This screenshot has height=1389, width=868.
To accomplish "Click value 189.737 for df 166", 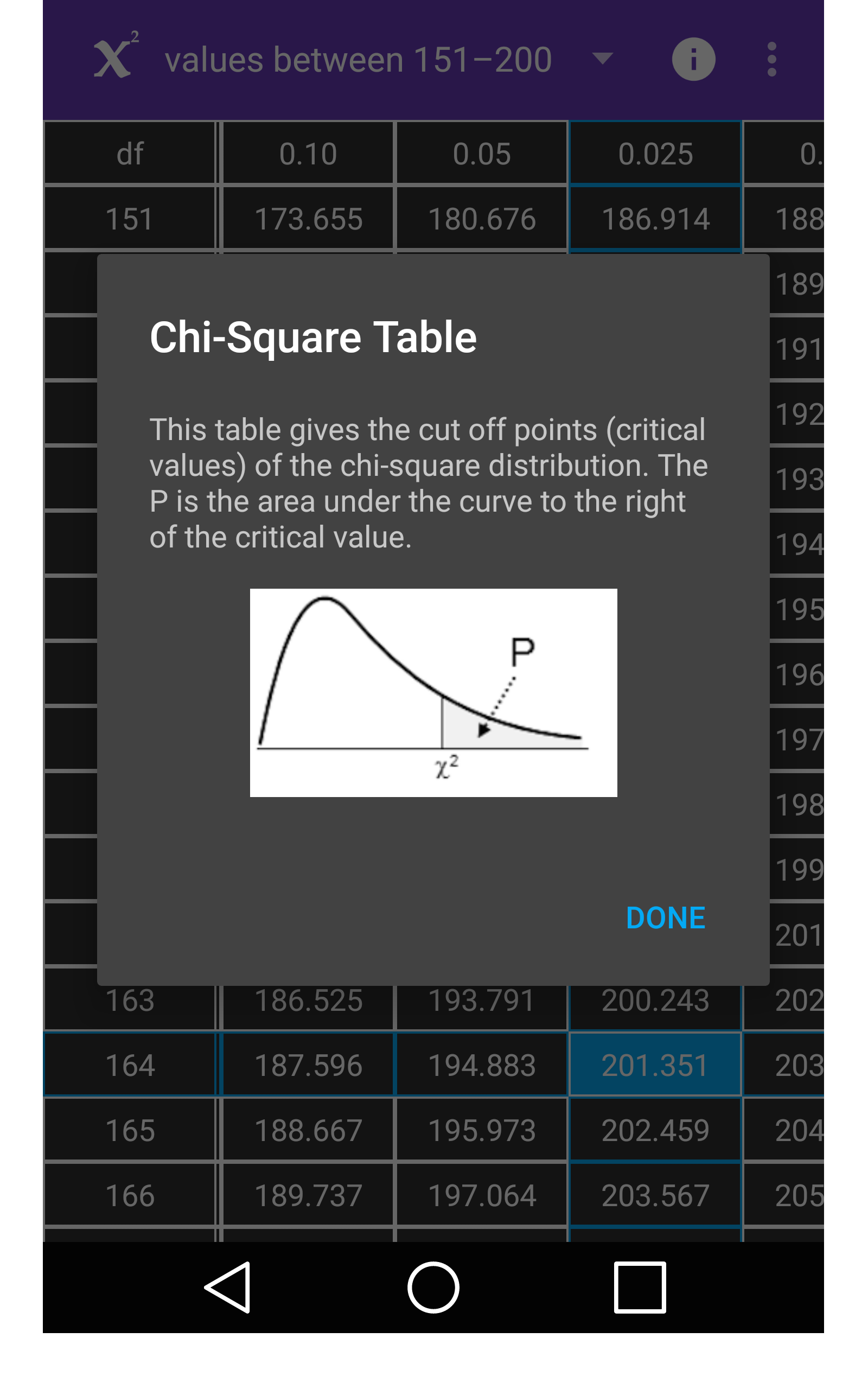I will click(x=308, y=1196).
